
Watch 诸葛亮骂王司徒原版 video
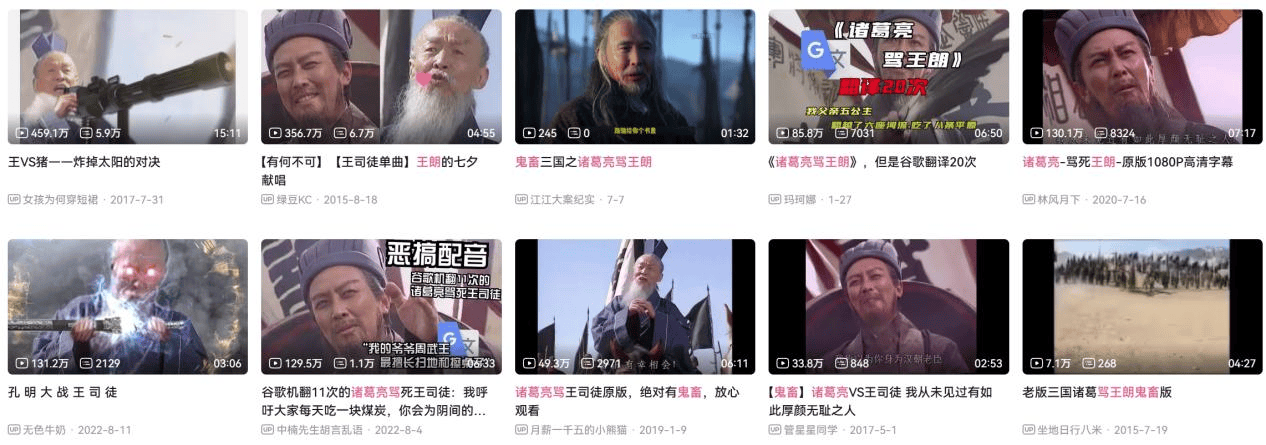[635, 306]
